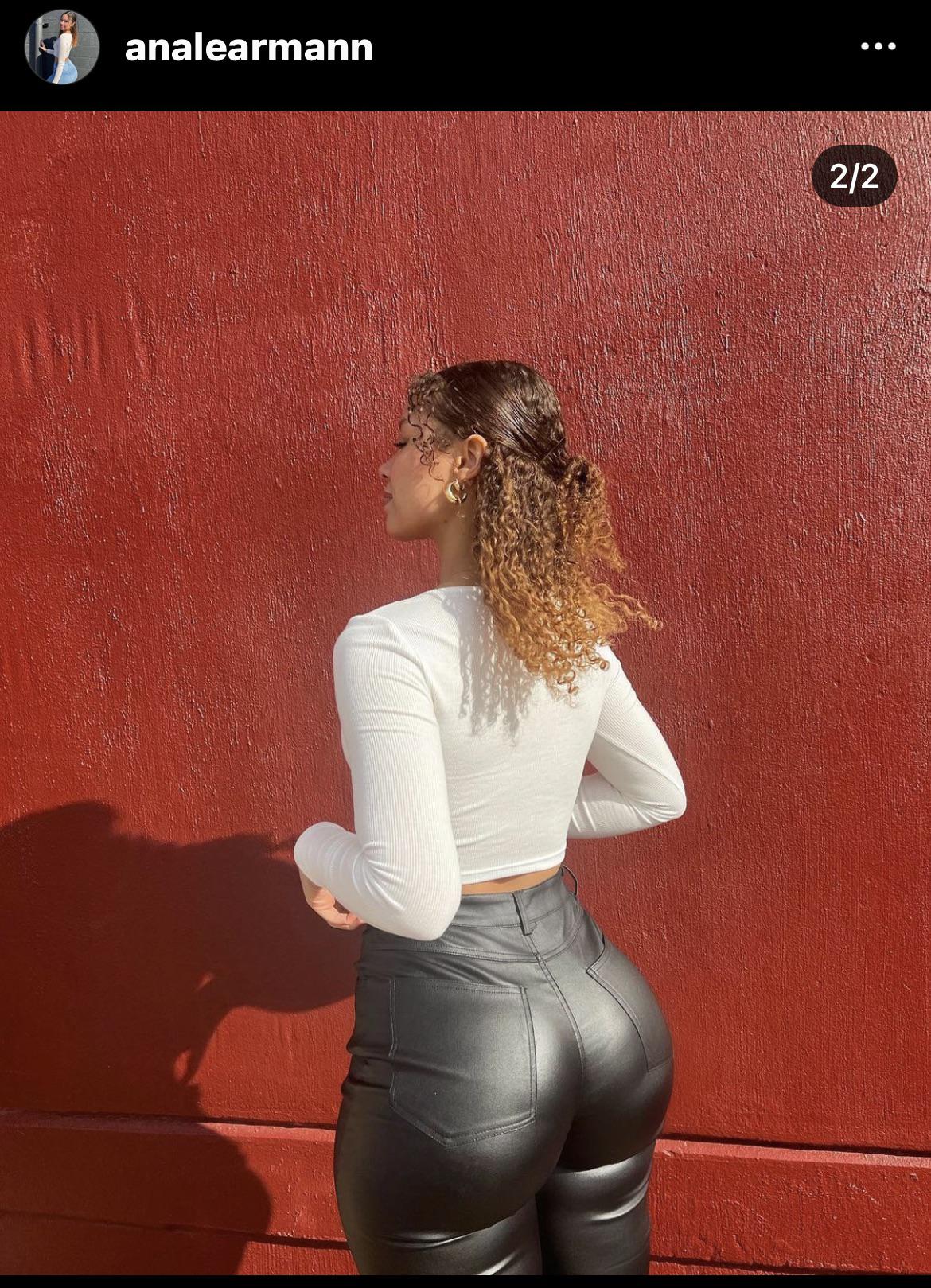Viewport: 931px width, 1288px height.
Task: Tap the analearmann username link
Action: click(249, 48)
